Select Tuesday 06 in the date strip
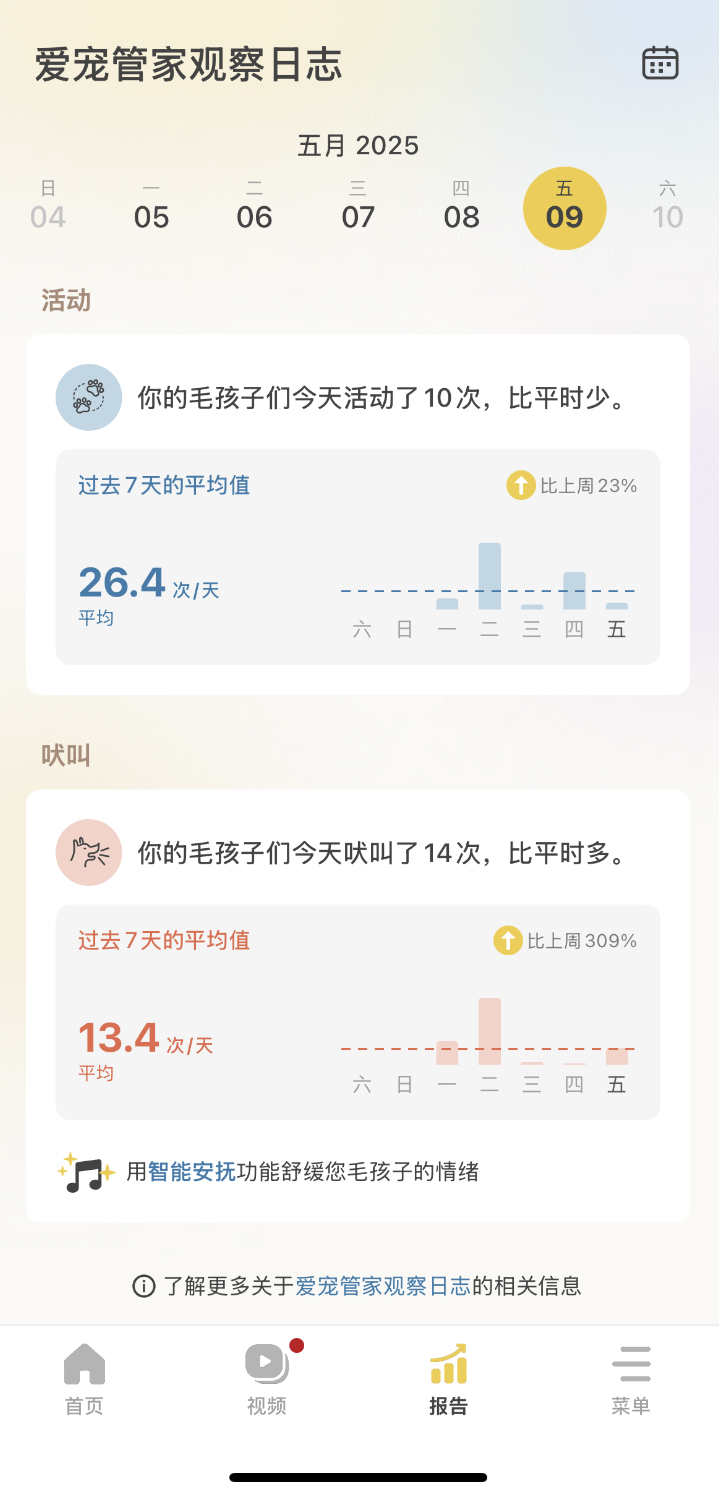719x1494 pixels. click(x=254, y=207)
